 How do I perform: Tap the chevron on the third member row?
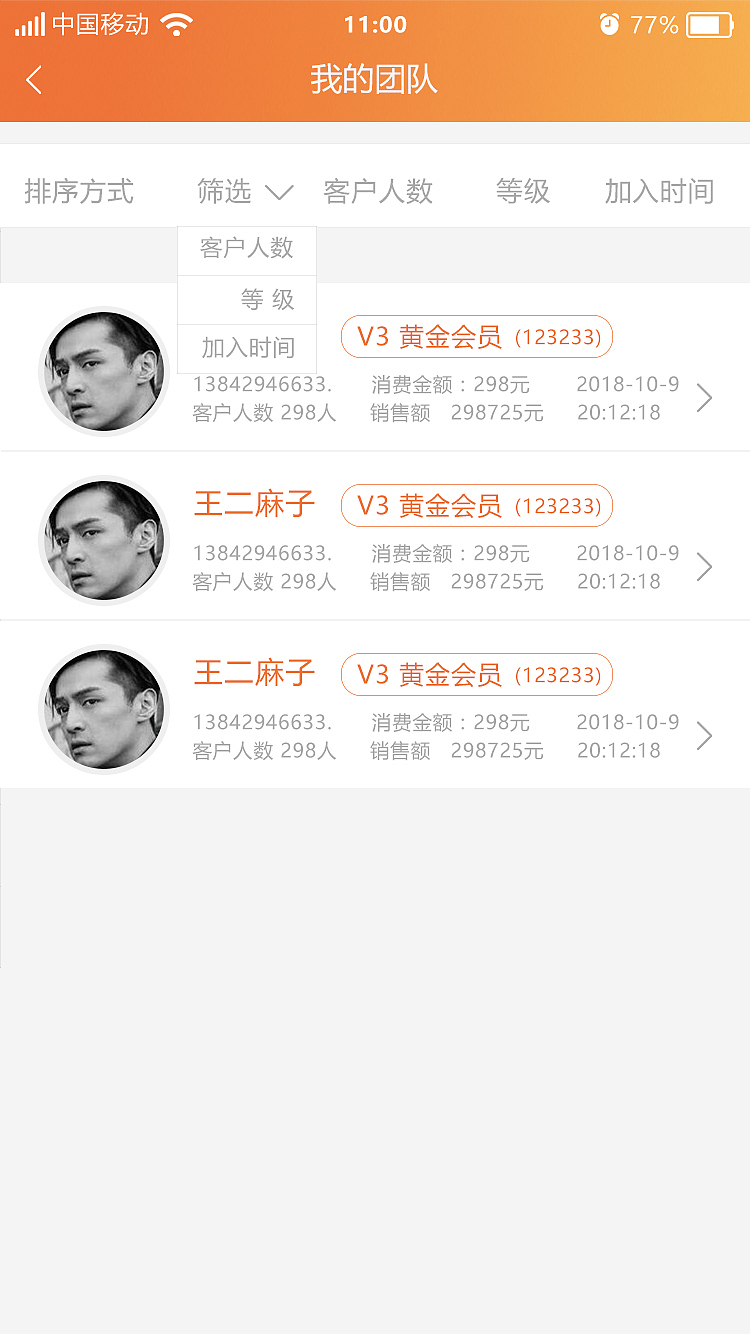point(705,736)
